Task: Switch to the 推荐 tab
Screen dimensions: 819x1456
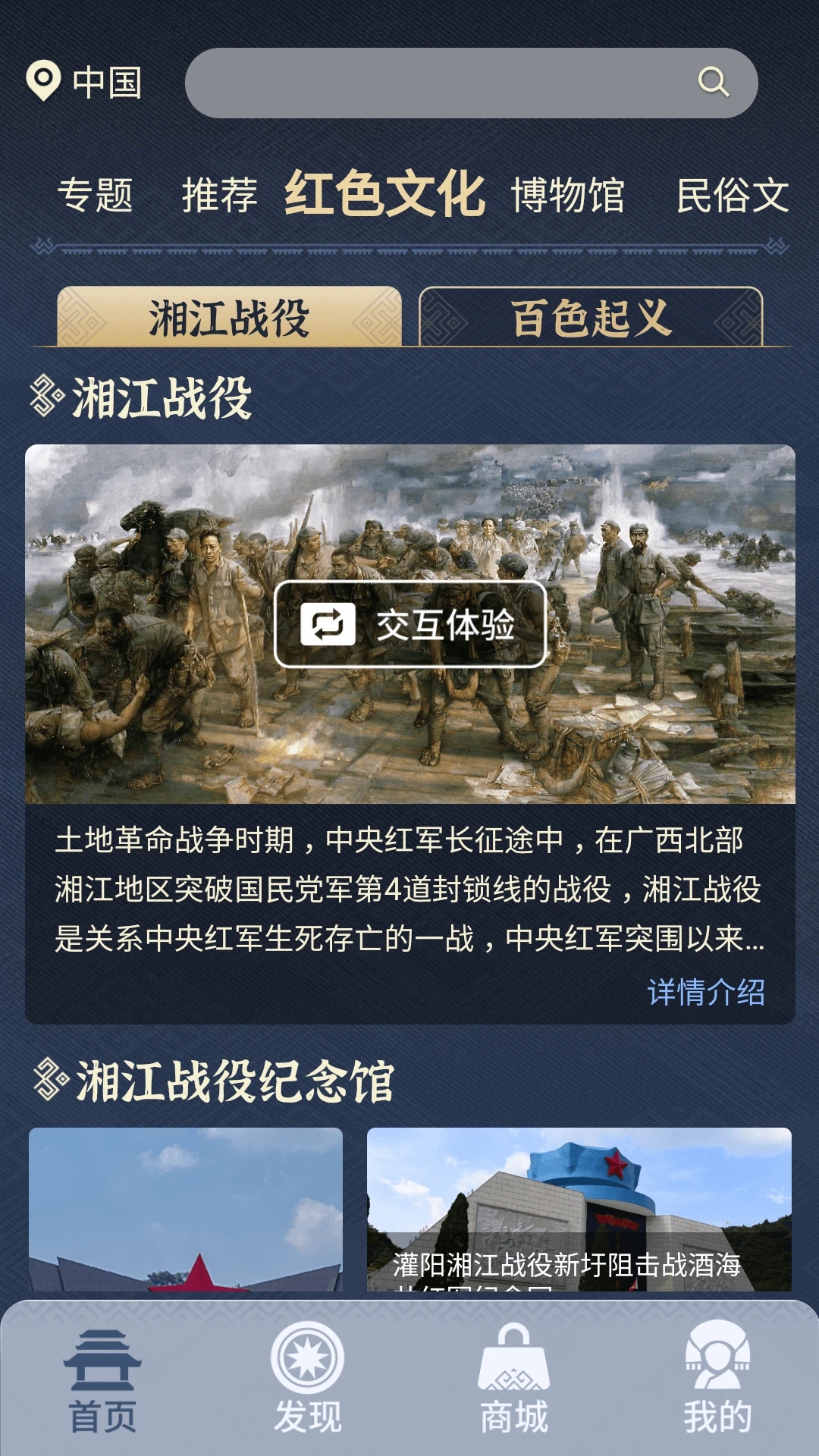Action: point(219,195)
